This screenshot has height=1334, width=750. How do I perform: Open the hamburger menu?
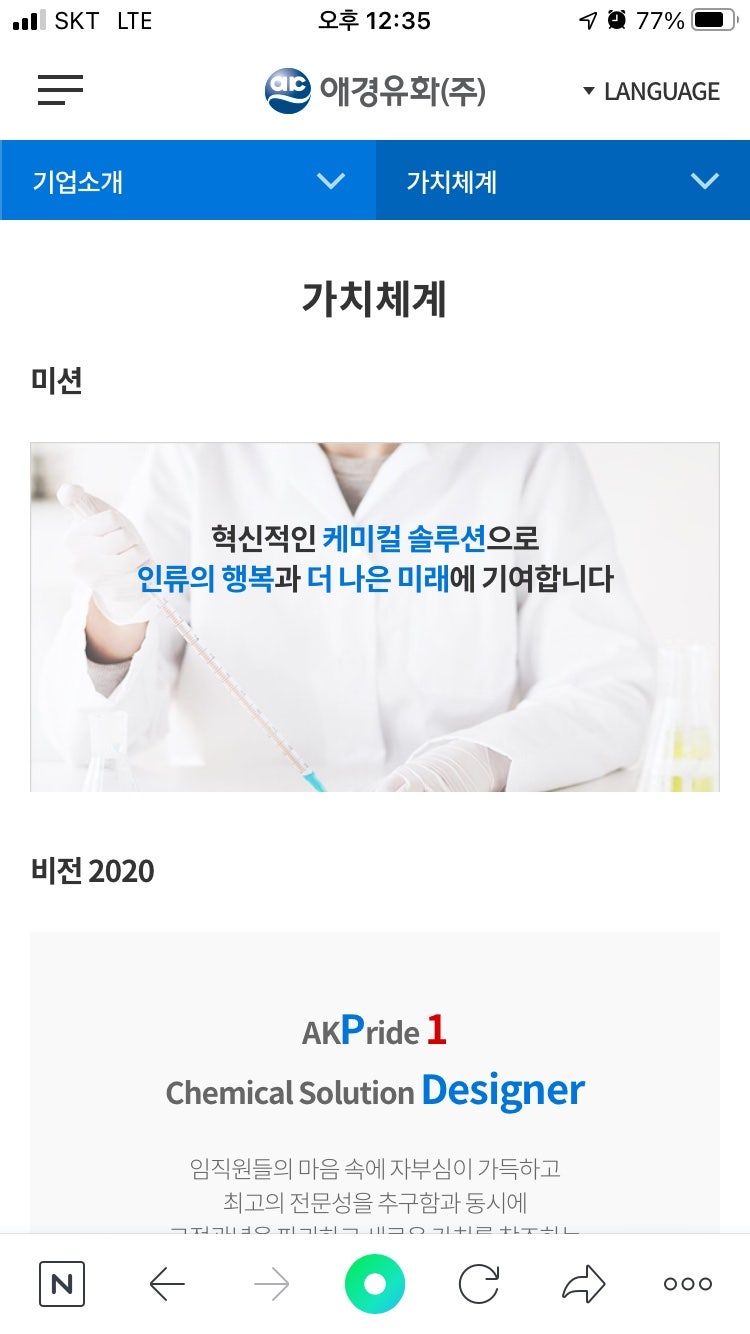pos(60,91)
